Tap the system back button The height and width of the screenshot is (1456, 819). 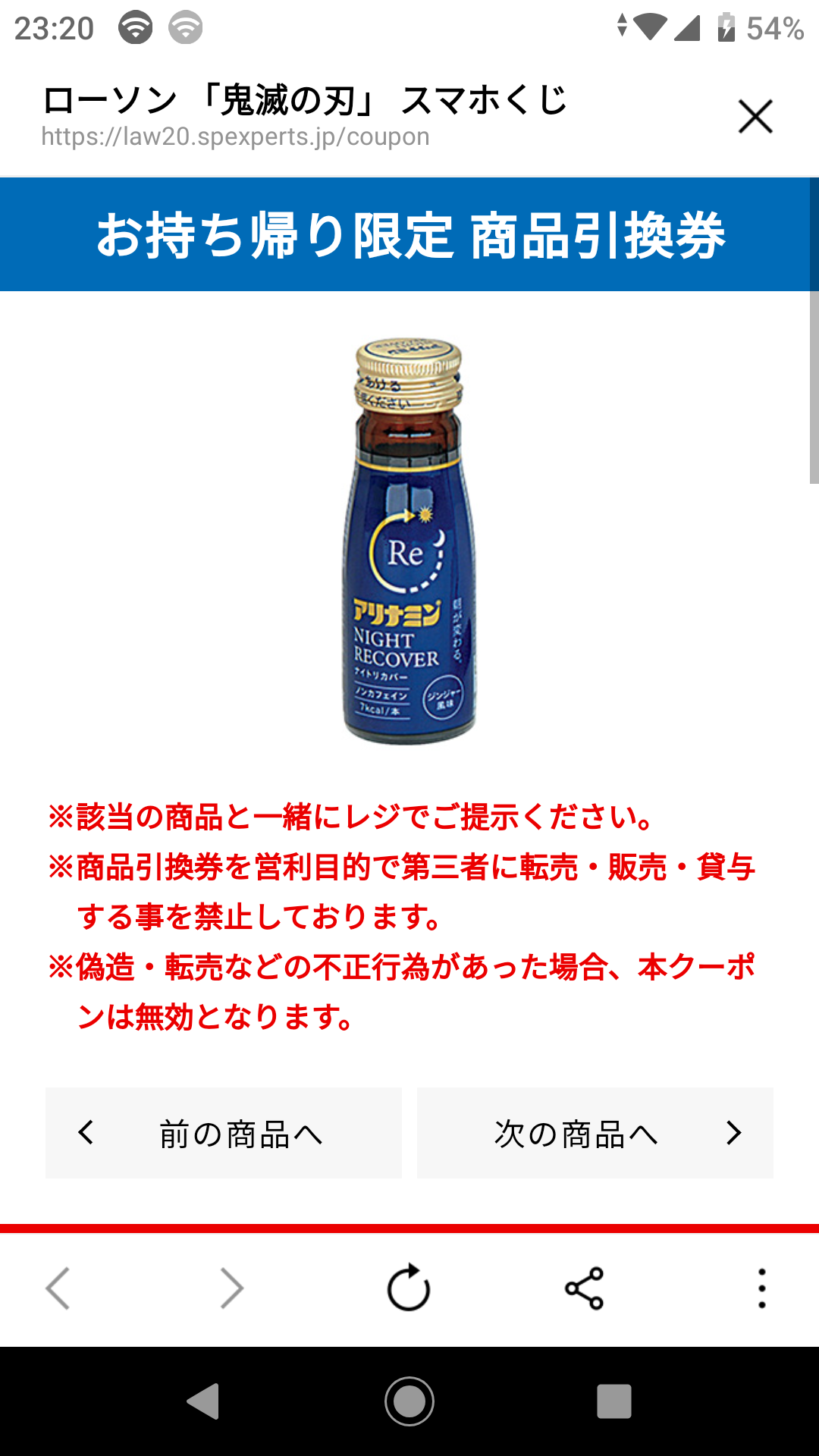coord(203,1401)
